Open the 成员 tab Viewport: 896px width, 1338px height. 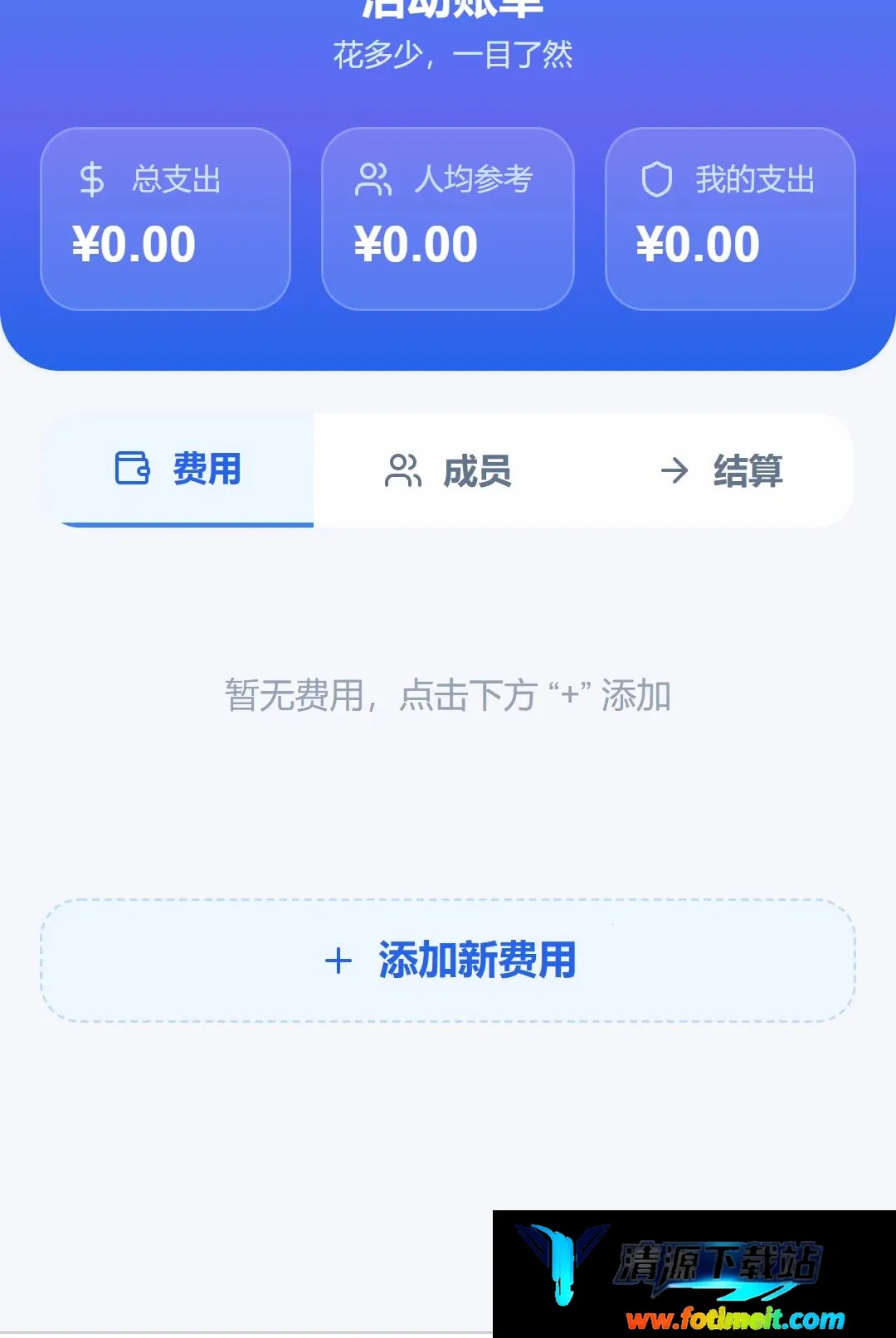click(448, 471)
